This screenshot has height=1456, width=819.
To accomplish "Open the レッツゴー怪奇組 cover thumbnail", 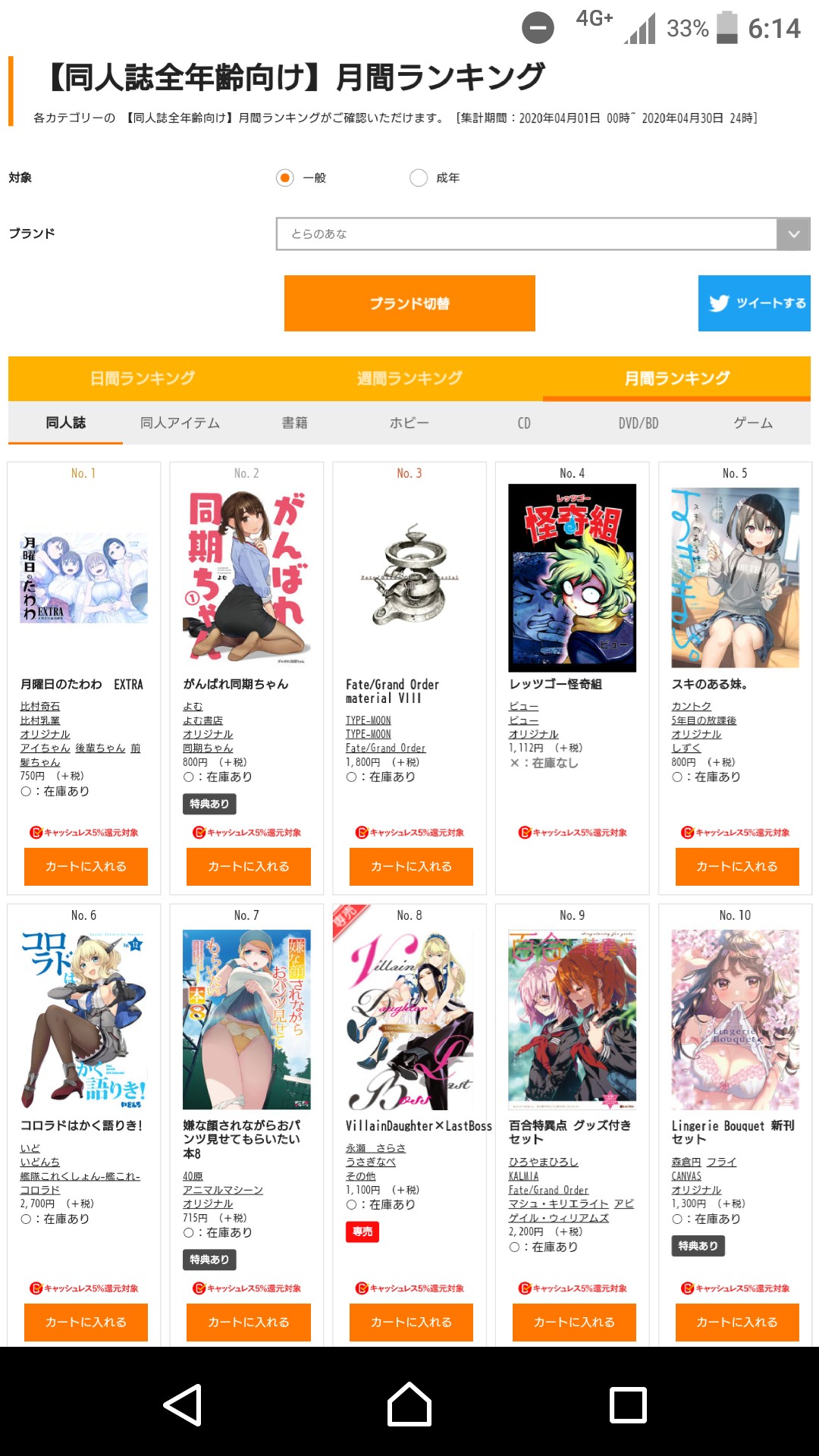I will pyautogui.click(x=573, y=578).
